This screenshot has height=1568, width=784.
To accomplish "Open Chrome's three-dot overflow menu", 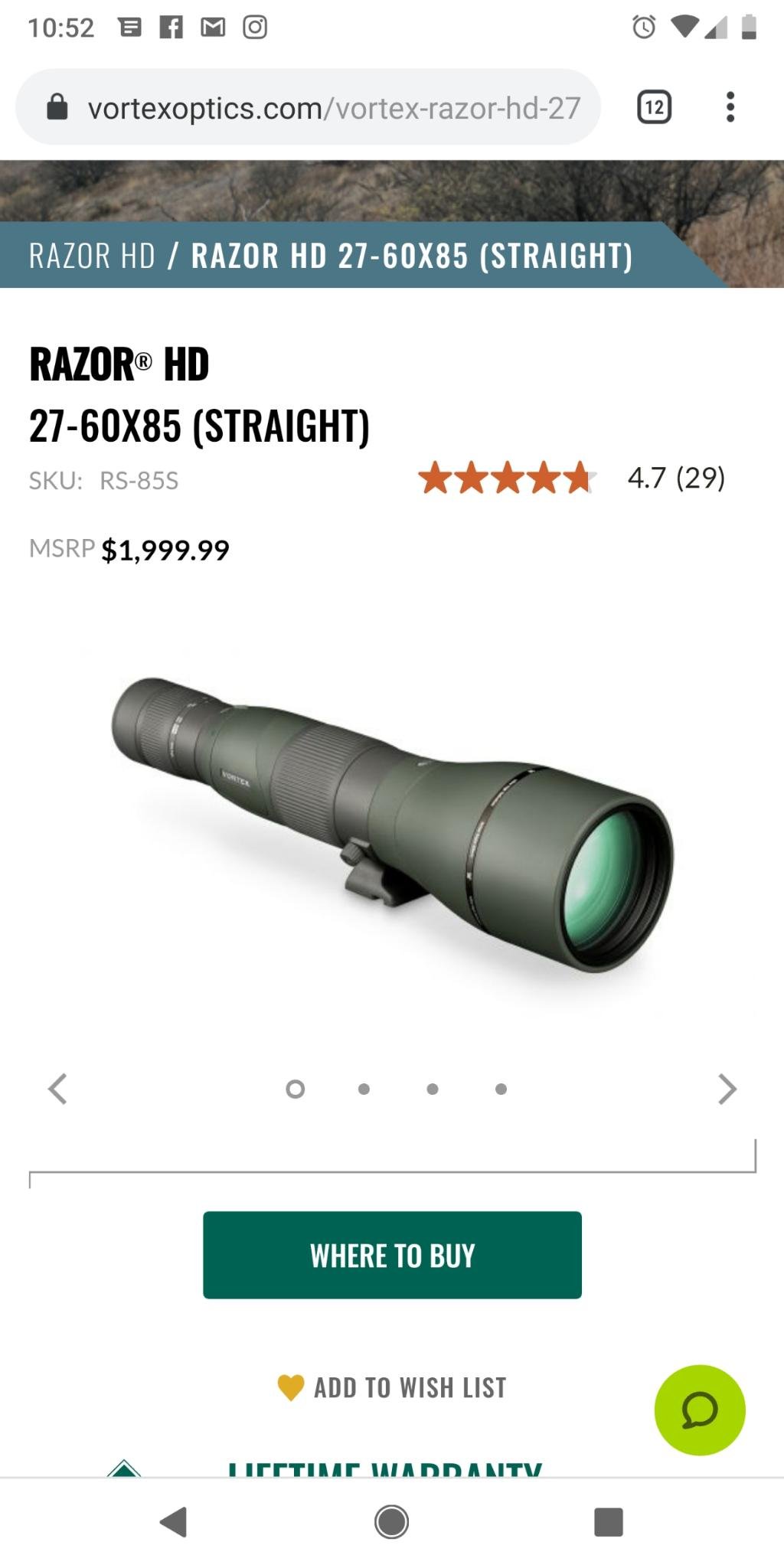I will click(x=730, y=107).
